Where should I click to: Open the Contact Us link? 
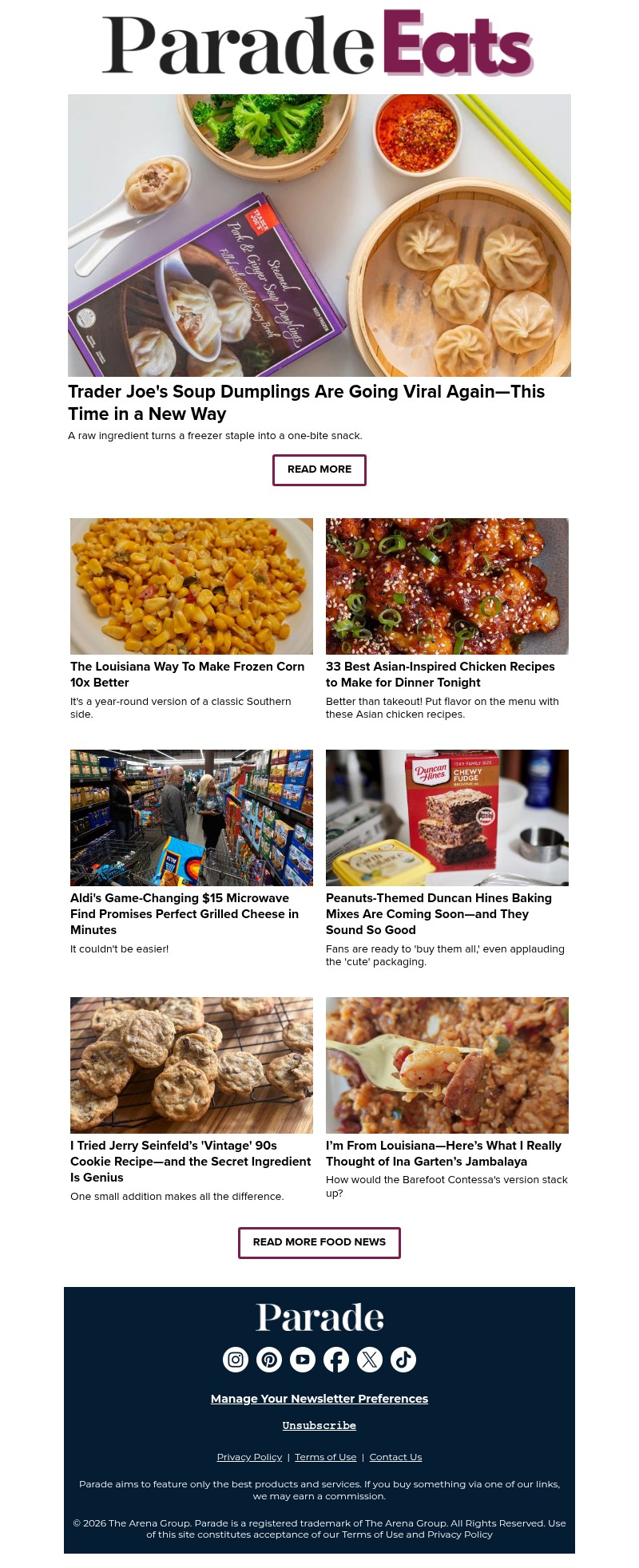(x=395, y=1457)
